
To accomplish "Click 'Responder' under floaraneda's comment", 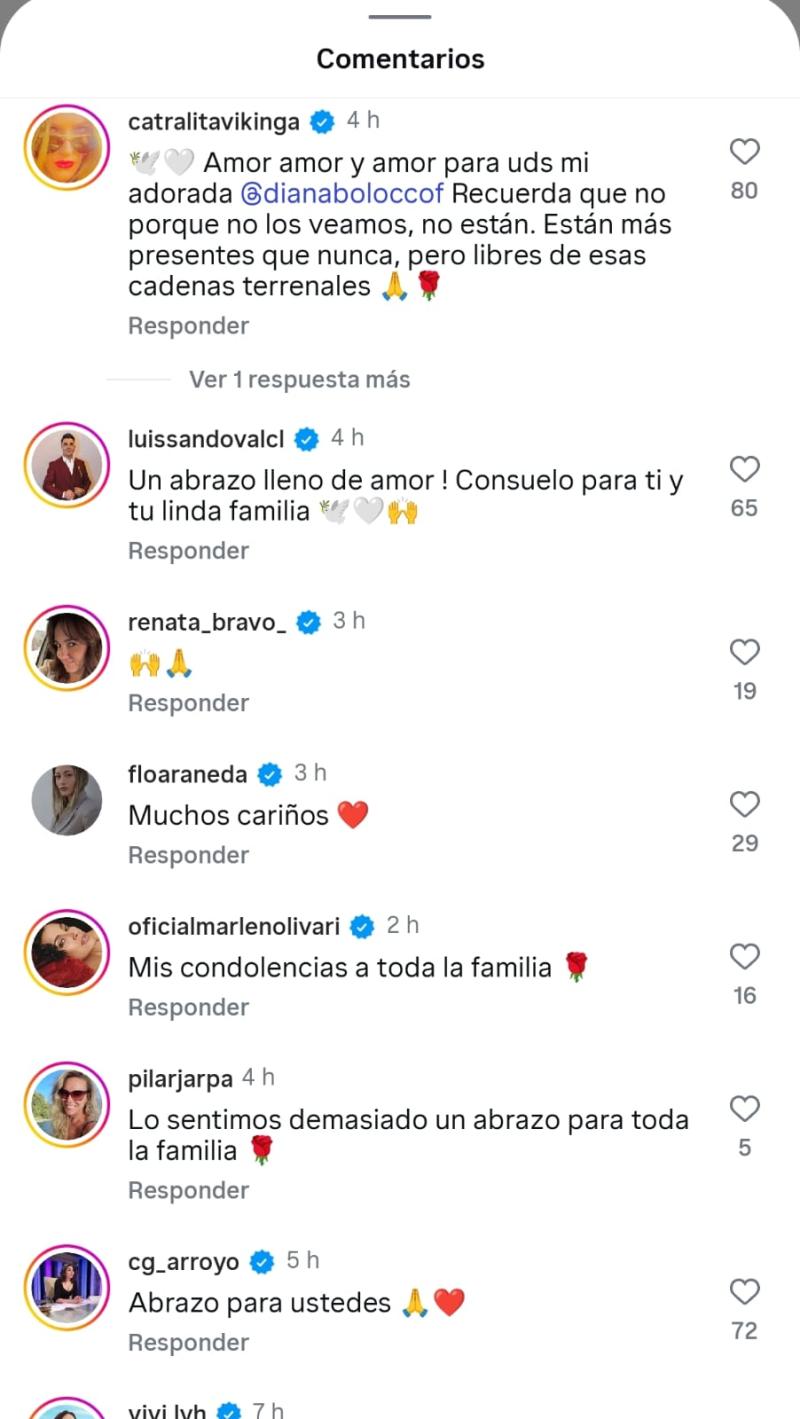I will click(x=188, y=854).
